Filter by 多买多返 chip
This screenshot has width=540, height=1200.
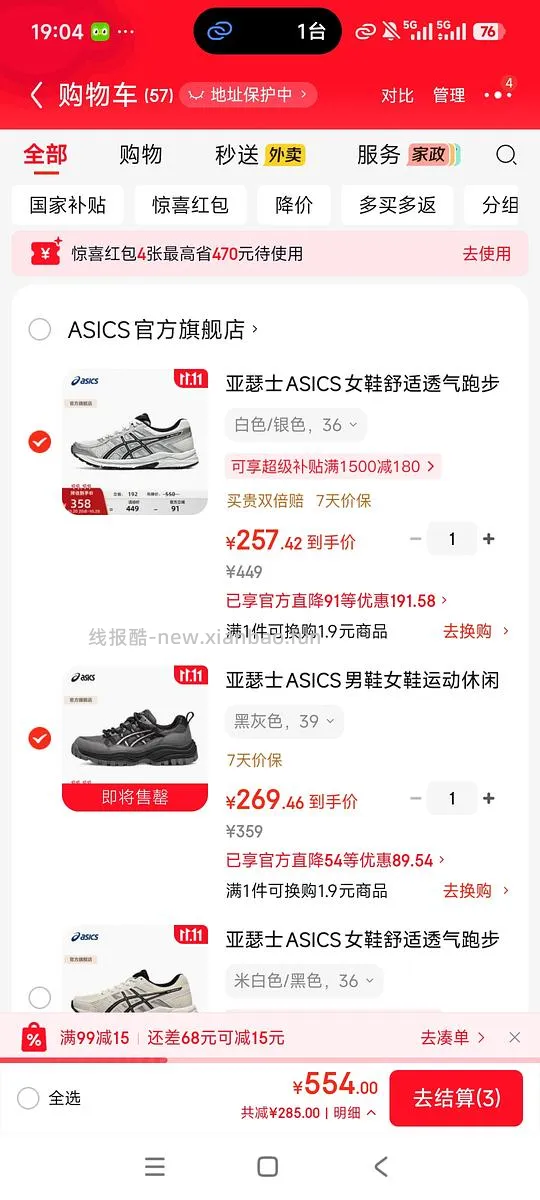point(397,205)
